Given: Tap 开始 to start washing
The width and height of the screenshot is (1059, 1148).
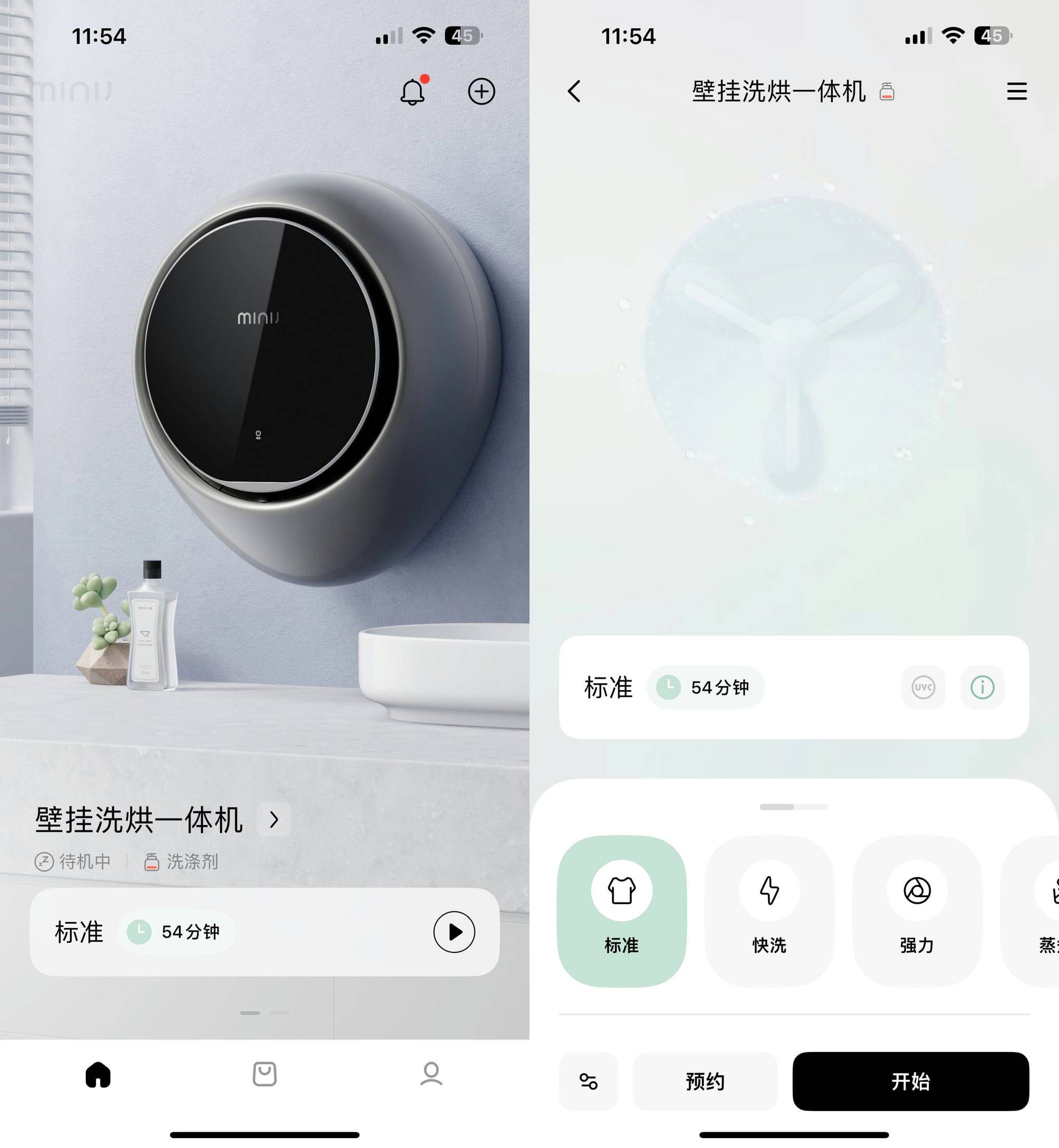Looking at the screenshot, I should pyautogui.click(x=911, y=1081).
